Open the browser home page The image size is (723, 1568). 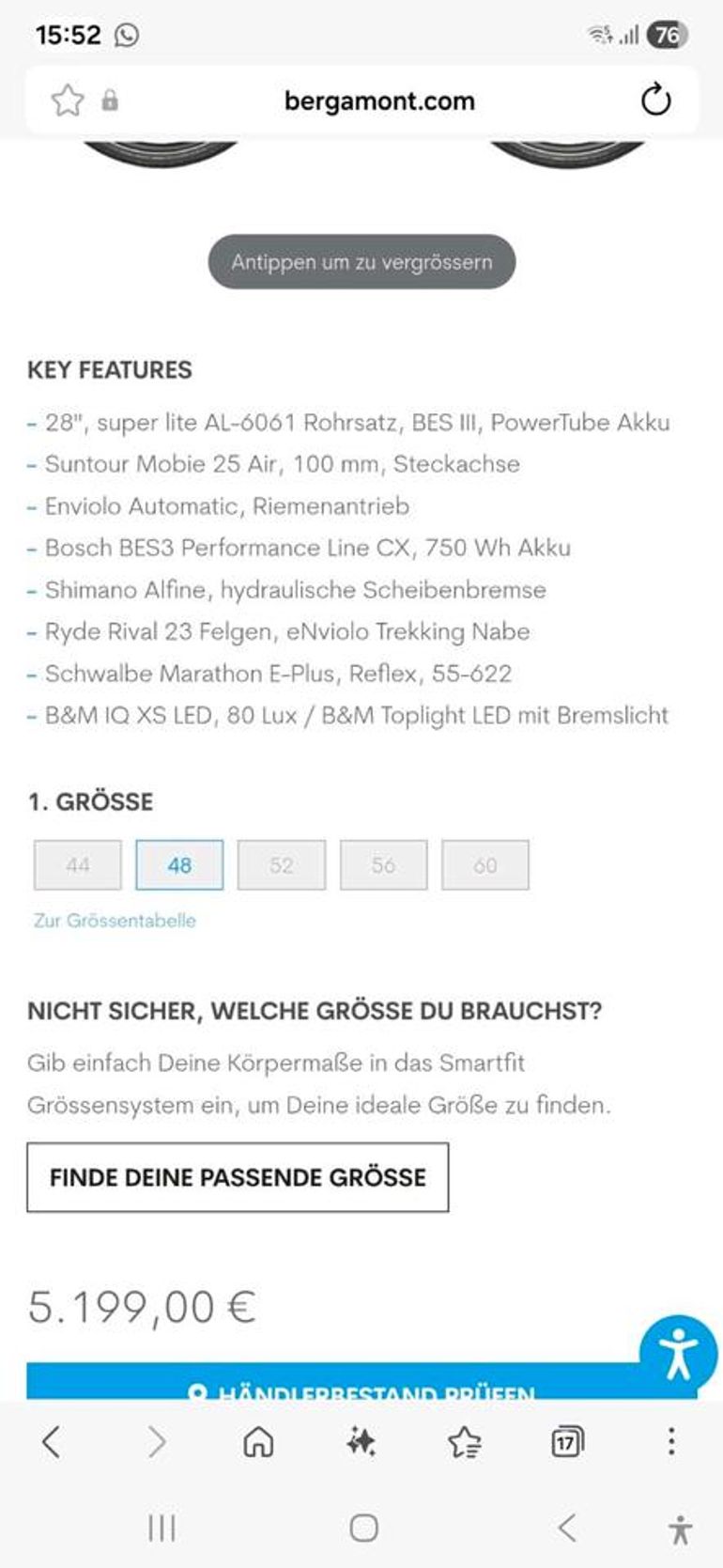point(258,1441)
